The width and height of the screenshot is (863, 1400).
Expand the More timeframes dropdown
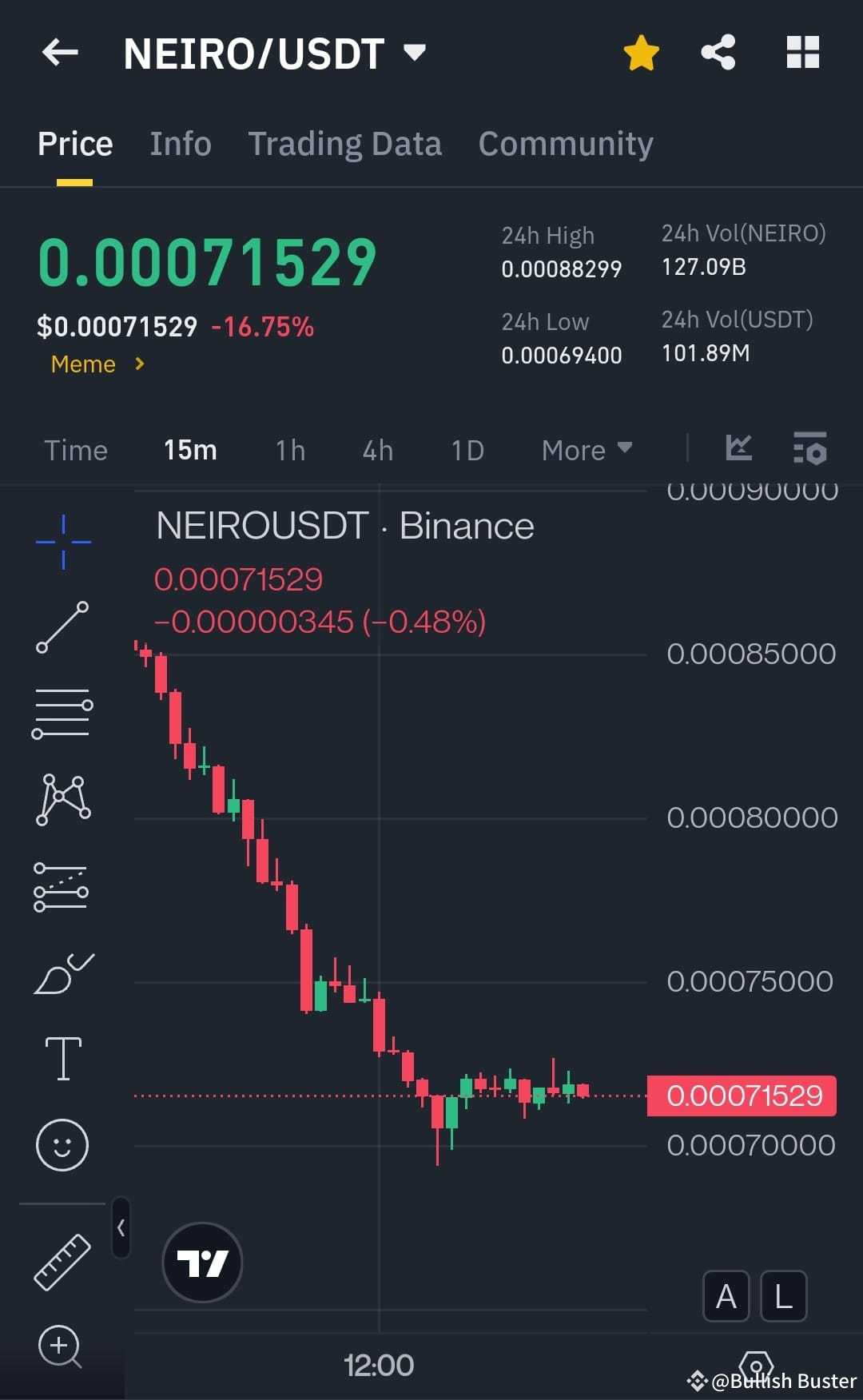coord(586,450)
